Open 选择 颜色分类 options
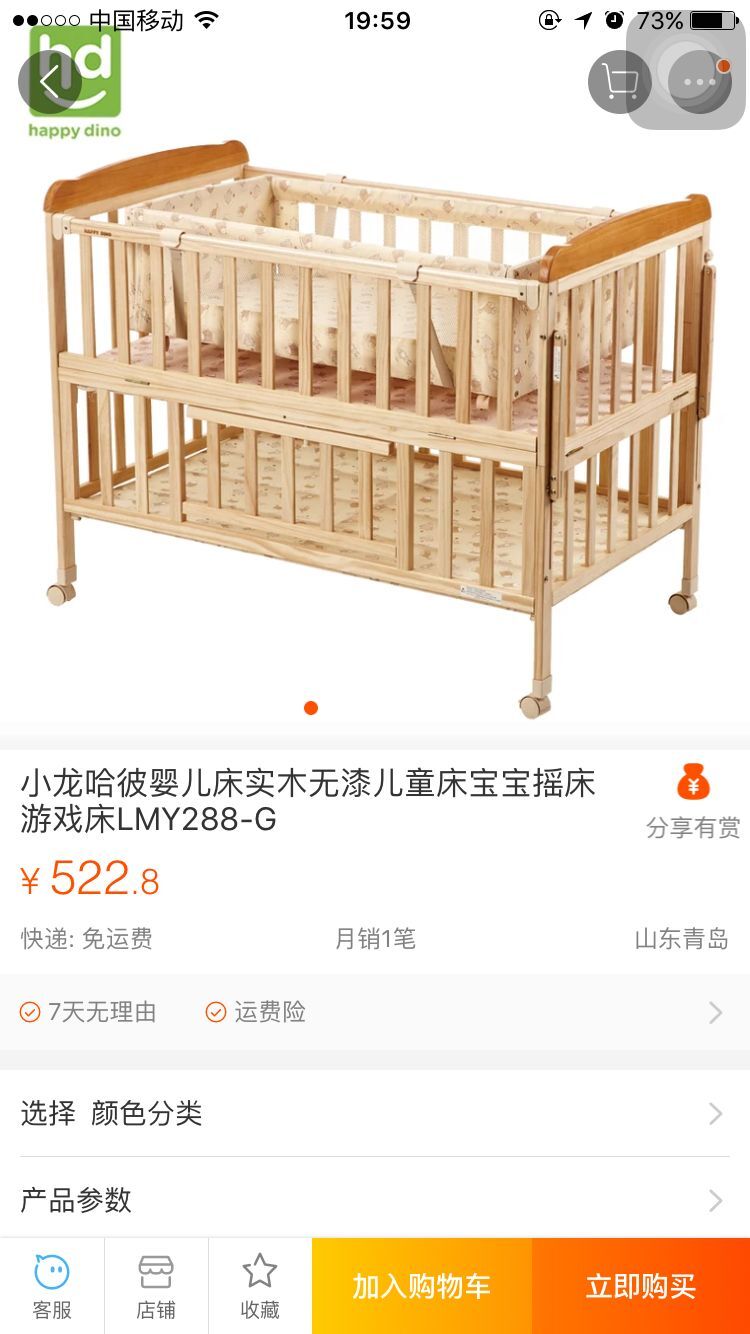 (x=375, y=1113)
